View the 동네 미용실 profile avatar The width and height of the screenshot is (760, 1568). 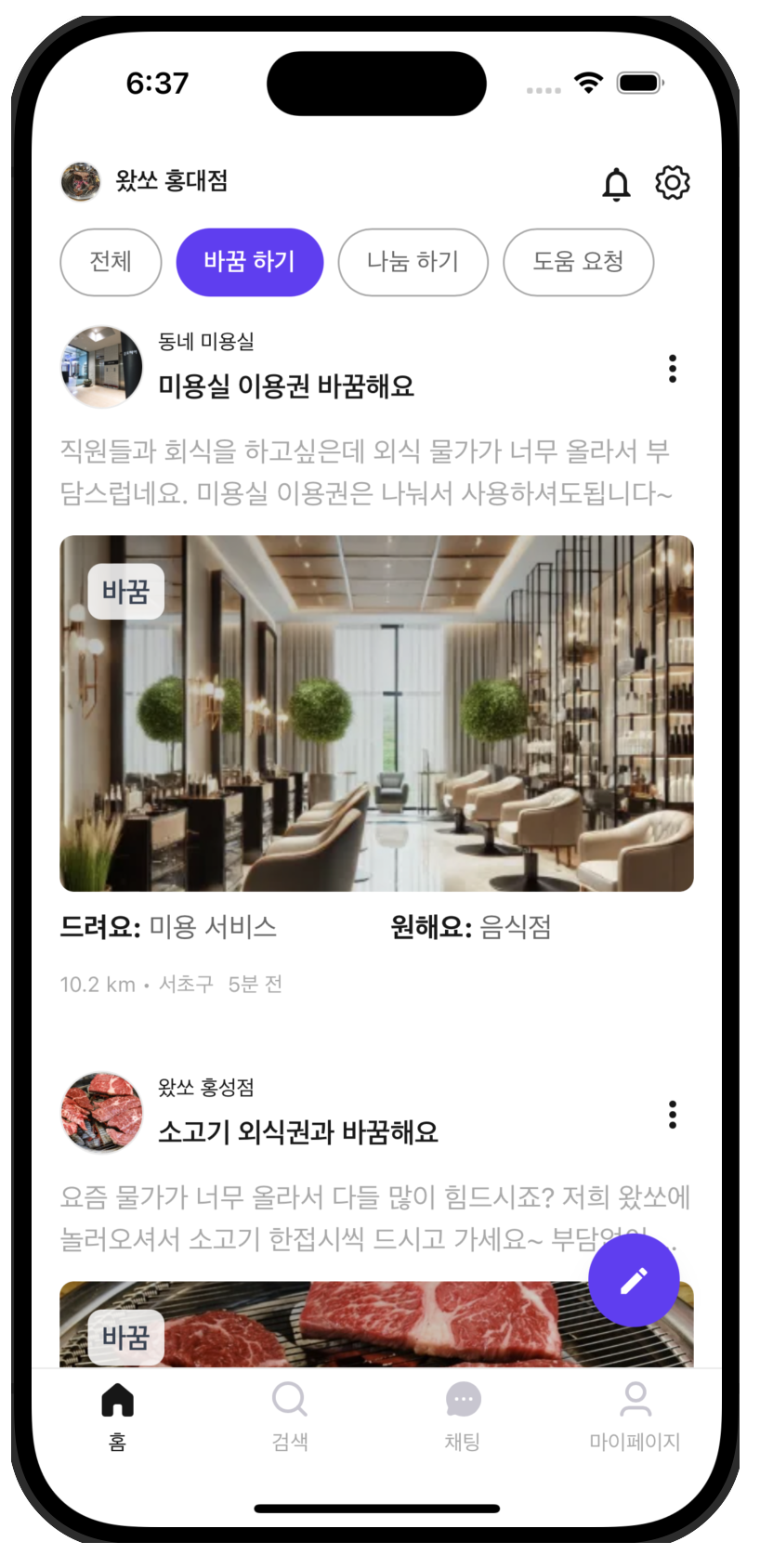[x=101, y=367]
